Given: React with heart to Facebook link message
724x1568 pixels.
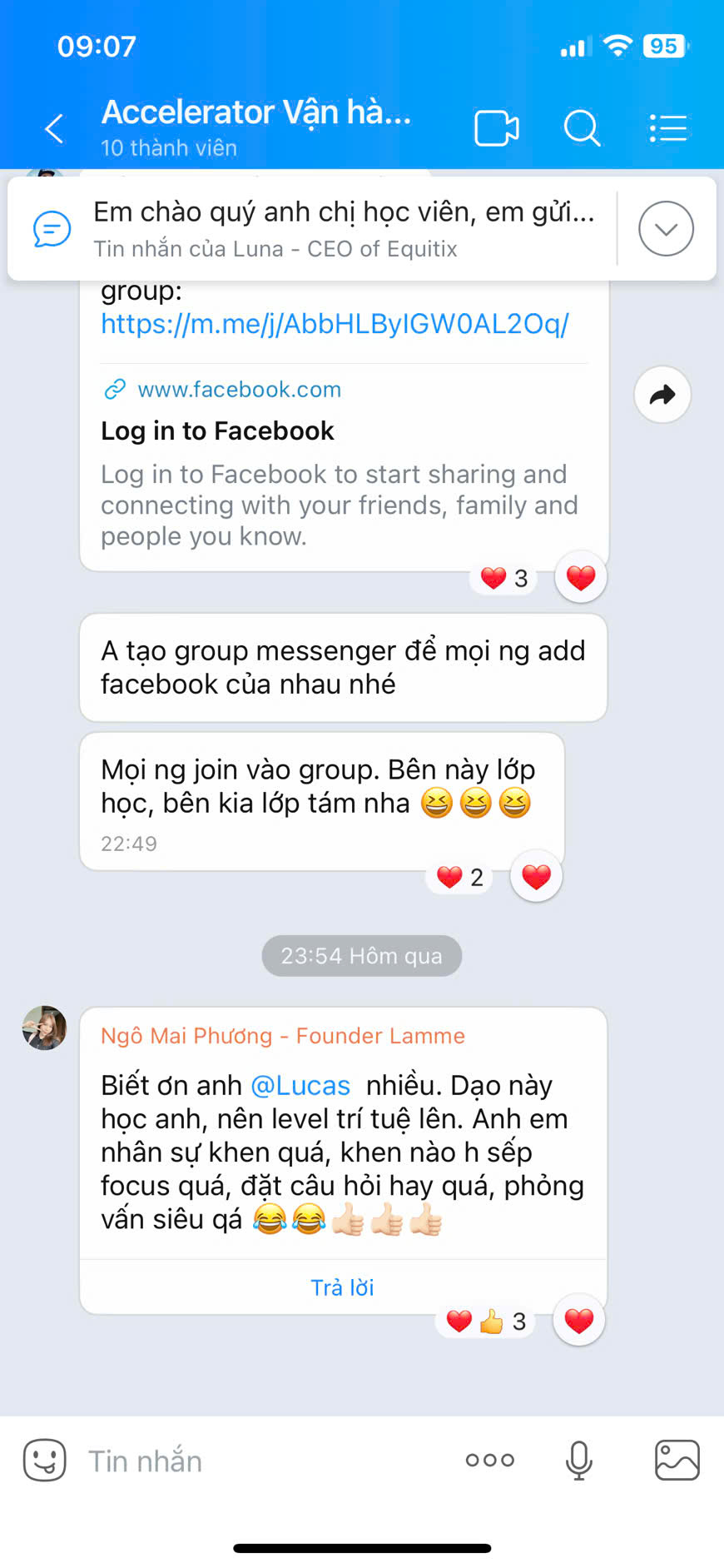Looking at the screenshot, I should (581, 577).
